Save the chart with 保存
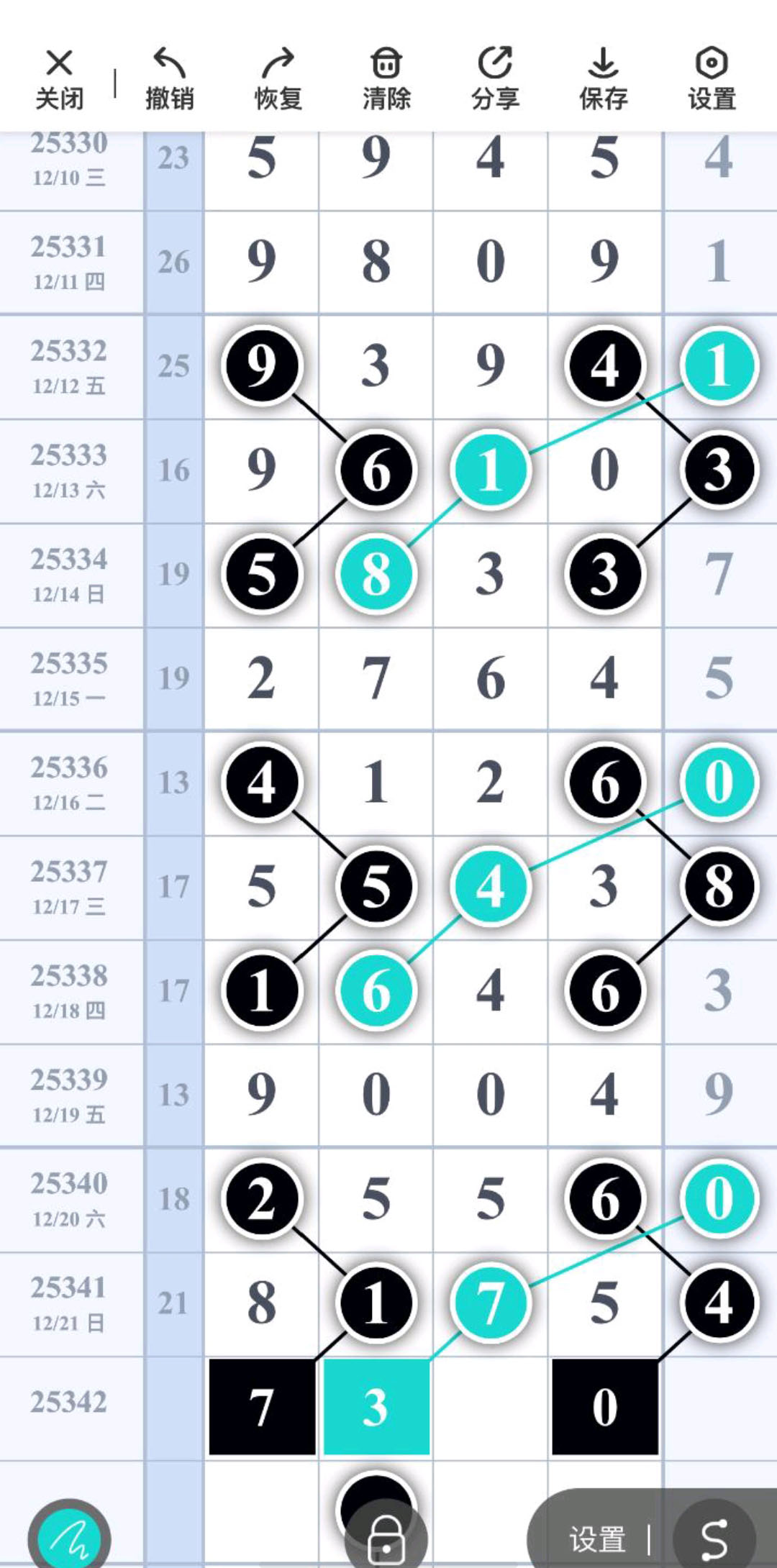 [604, 79]
